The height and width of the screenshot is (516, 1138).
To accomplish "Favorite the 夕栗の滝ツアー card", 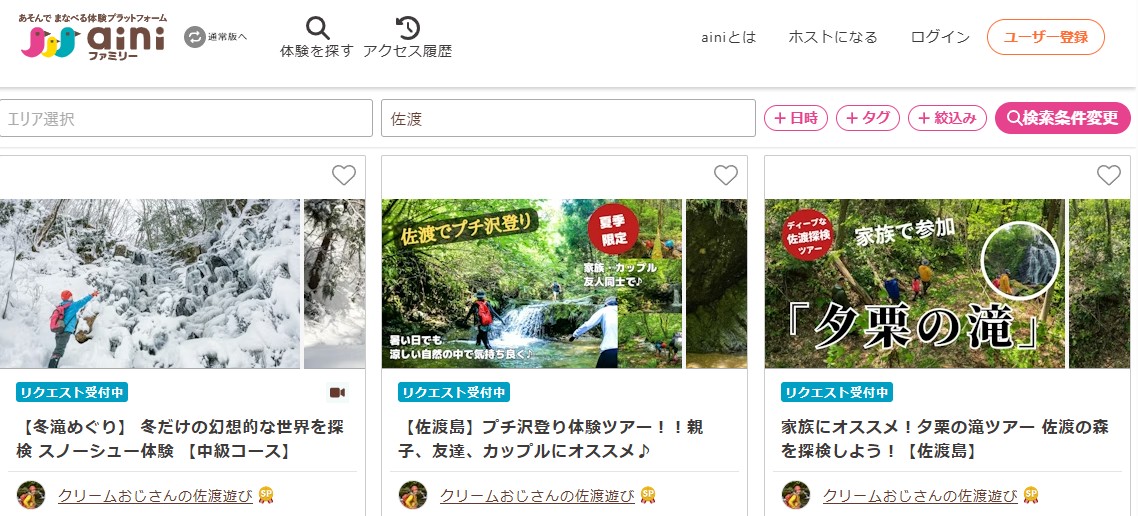I will 1109,176.
